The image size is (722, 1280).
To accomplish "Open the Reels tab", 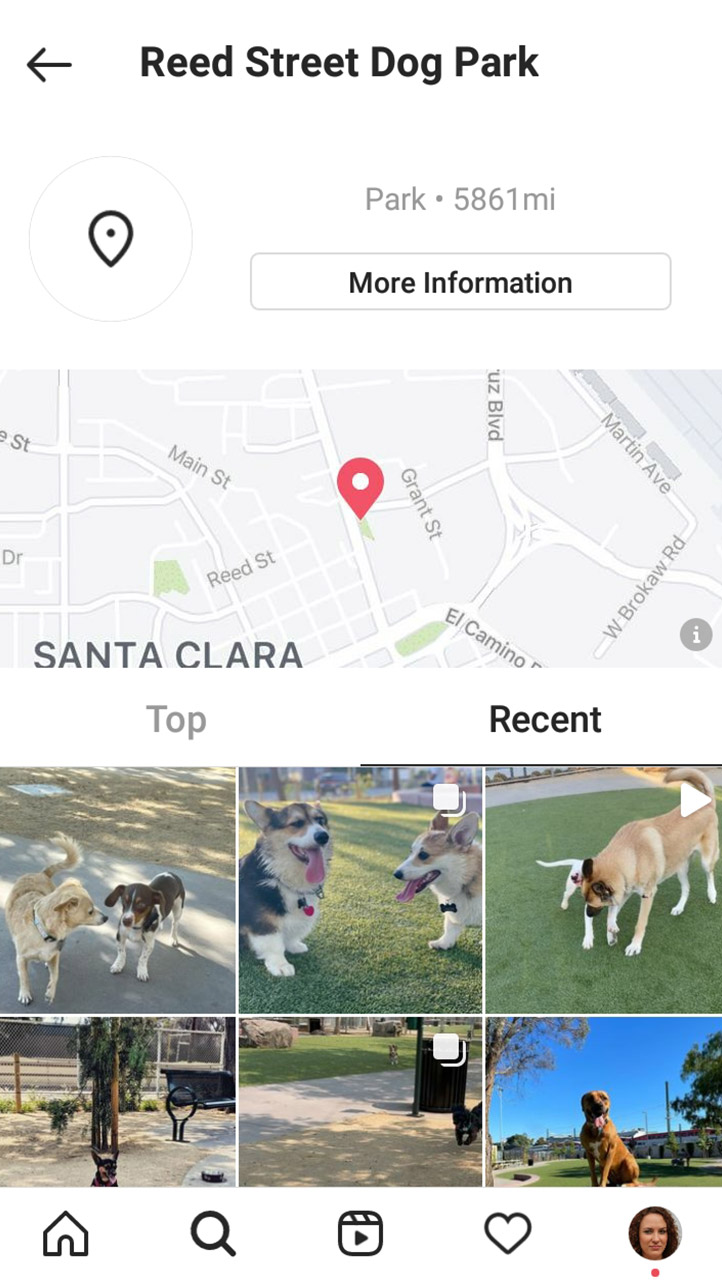I will point(360,1235).
